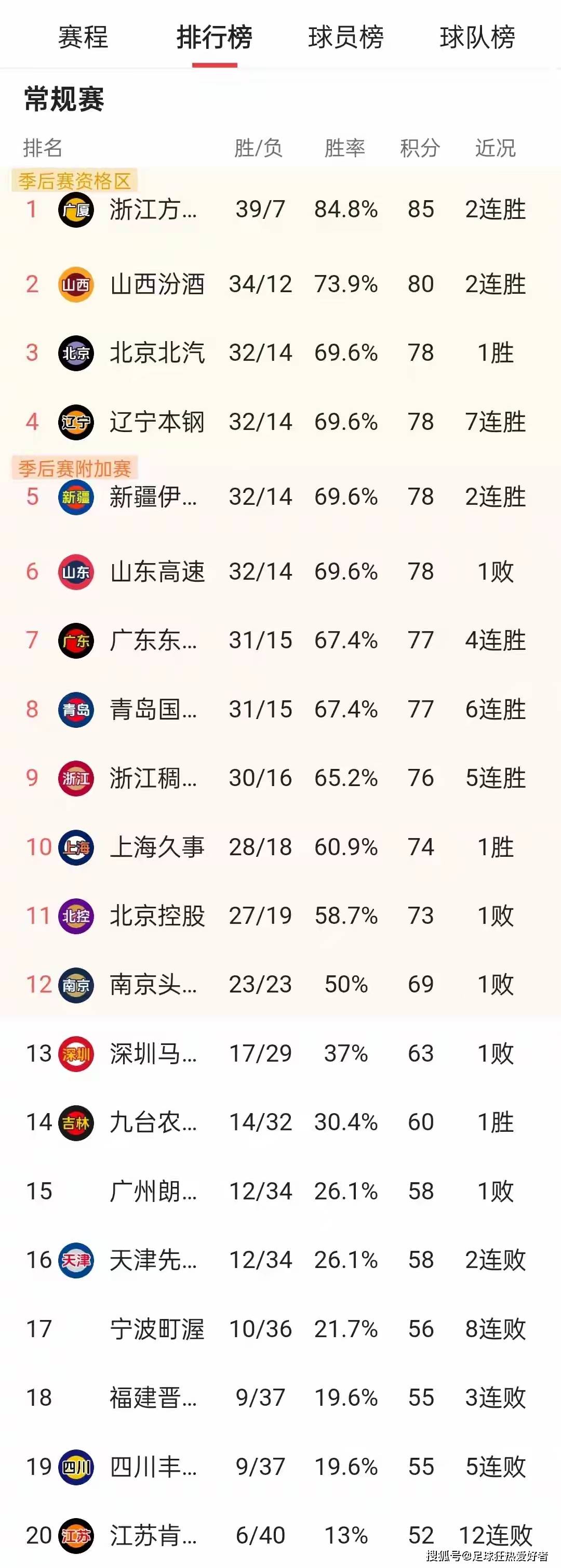Screen dimensions: 561x1568
Task: Select the 20th-ranked 江苏肯... team row
Action: click(x=153, y=1535)
